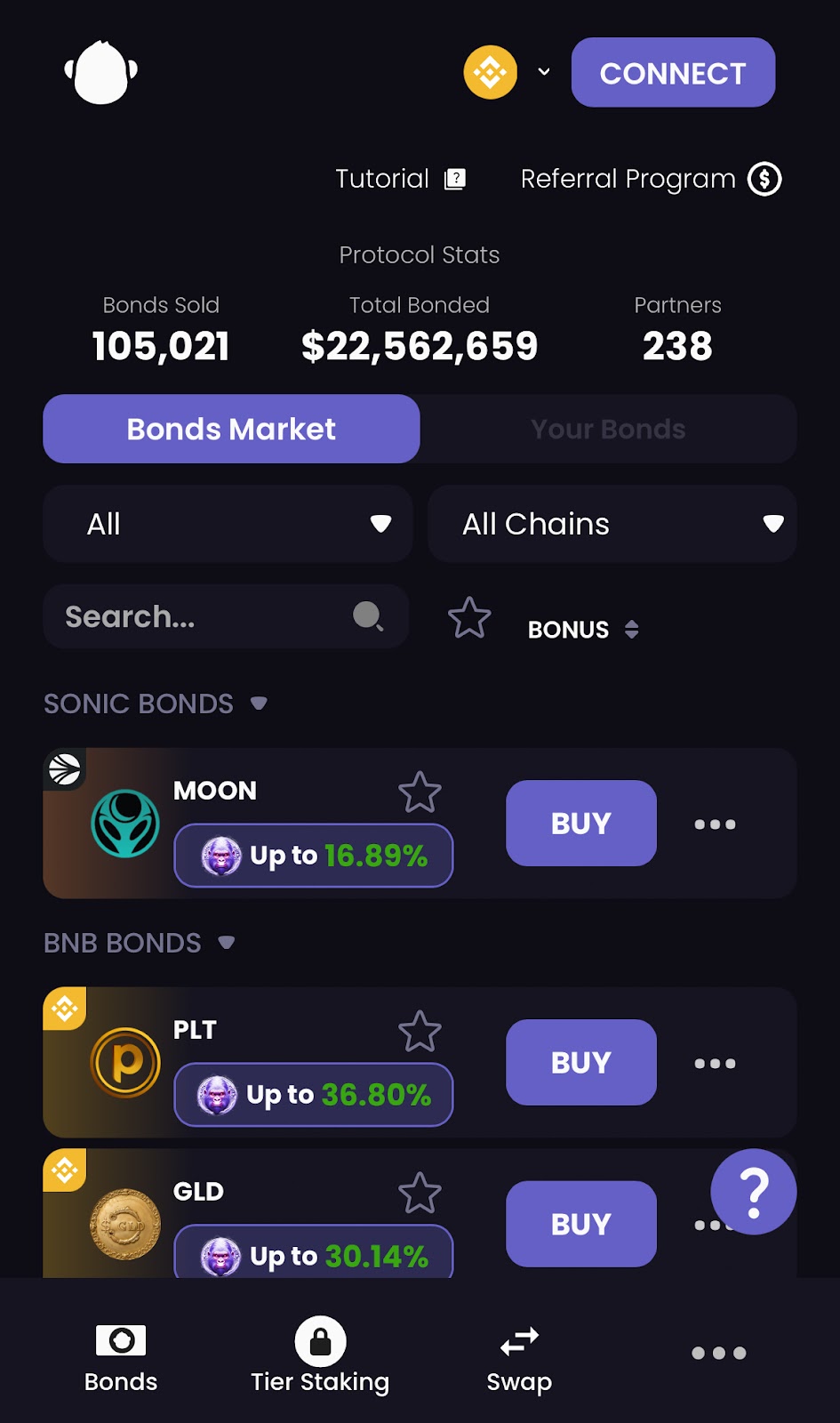This screenshot has width=840, height=1423.
Task: Click the PLT token logo
Action: tap(125, 1062)
